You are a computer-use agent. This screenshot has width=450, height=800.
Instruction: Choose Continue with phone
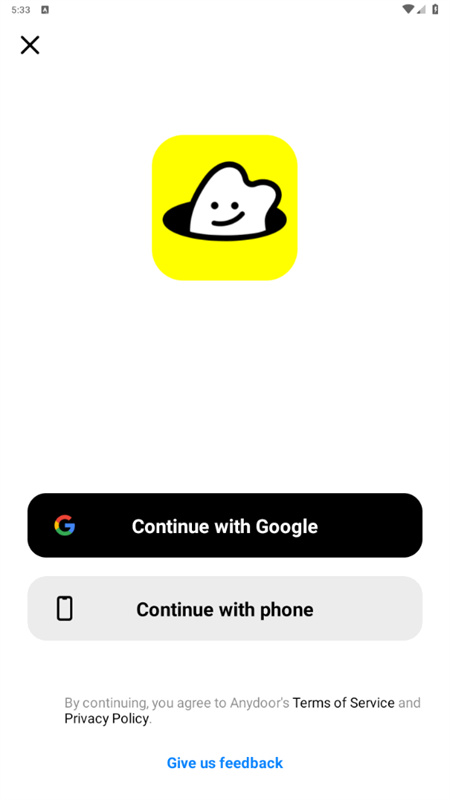225,608
